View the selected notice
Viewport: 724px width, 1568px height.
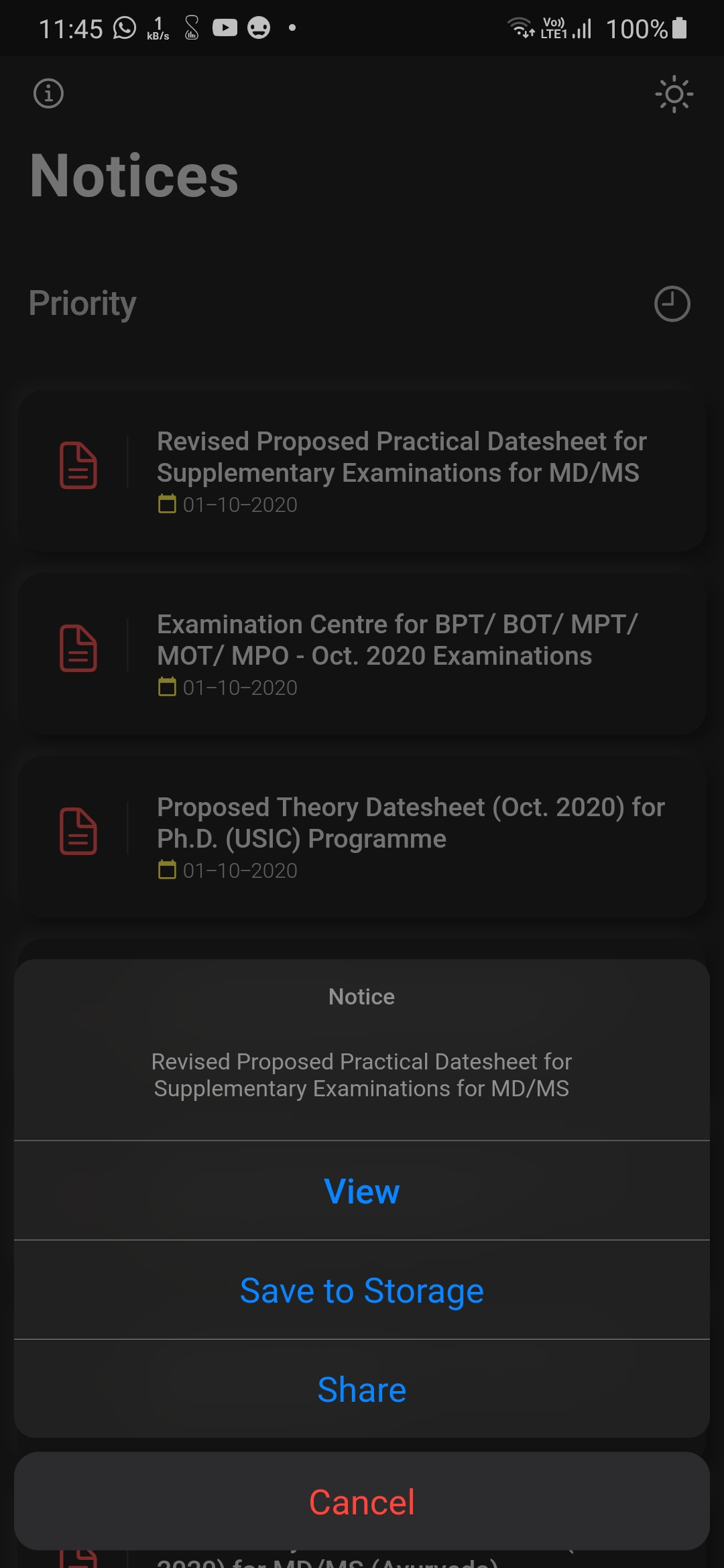[362, 1191]
